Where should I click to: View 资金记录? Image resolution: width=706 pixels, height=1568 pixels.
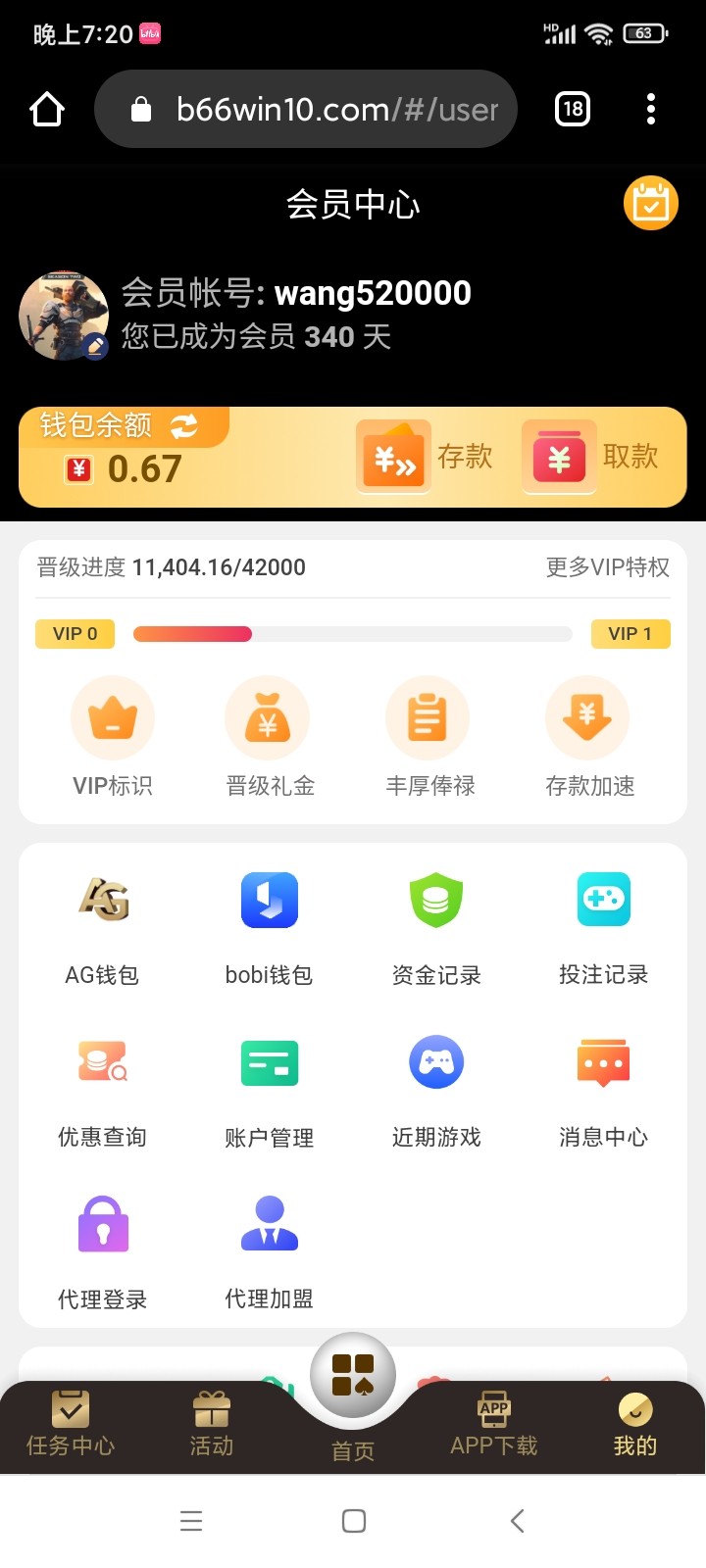click(x=436, y=926)
